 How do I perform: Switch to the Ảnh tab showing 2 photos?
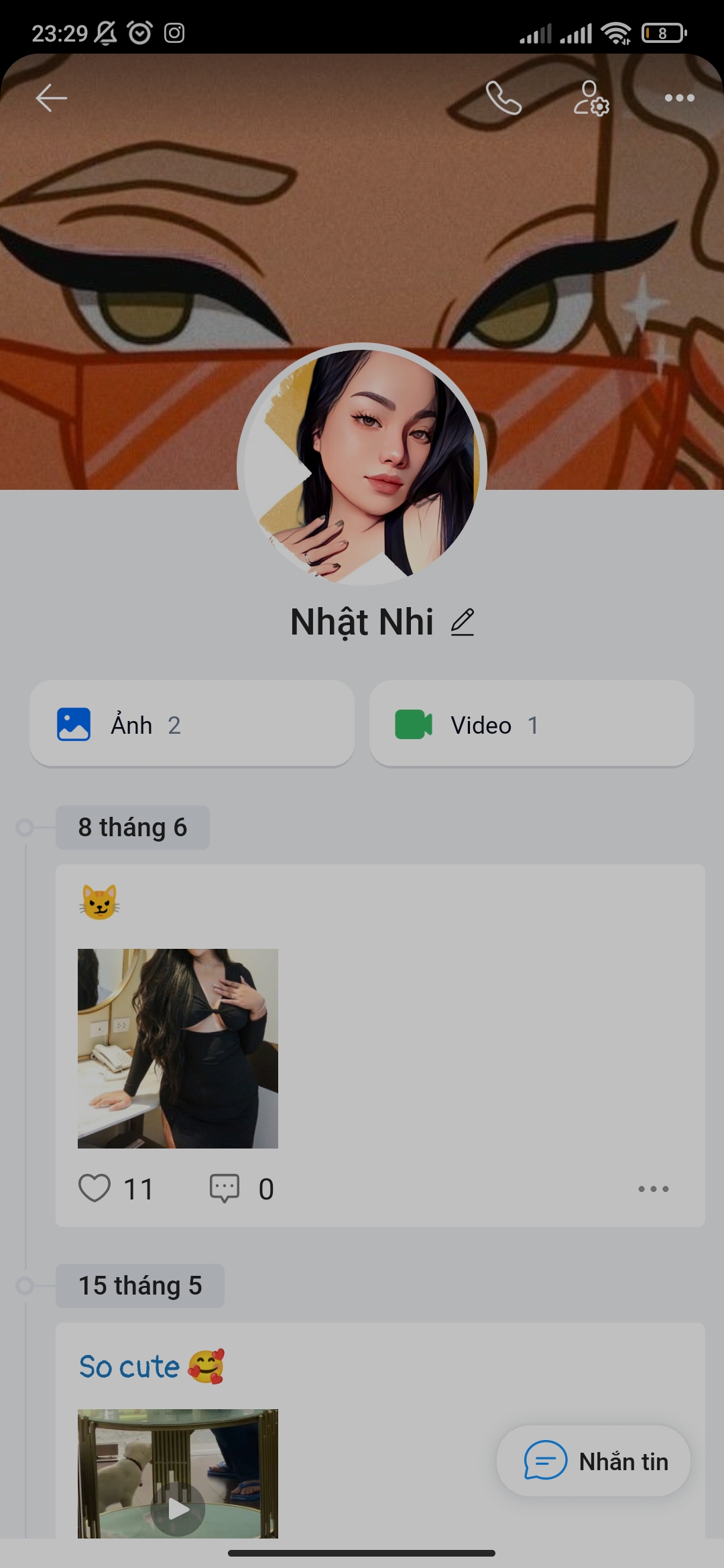(x=192, y=724)
